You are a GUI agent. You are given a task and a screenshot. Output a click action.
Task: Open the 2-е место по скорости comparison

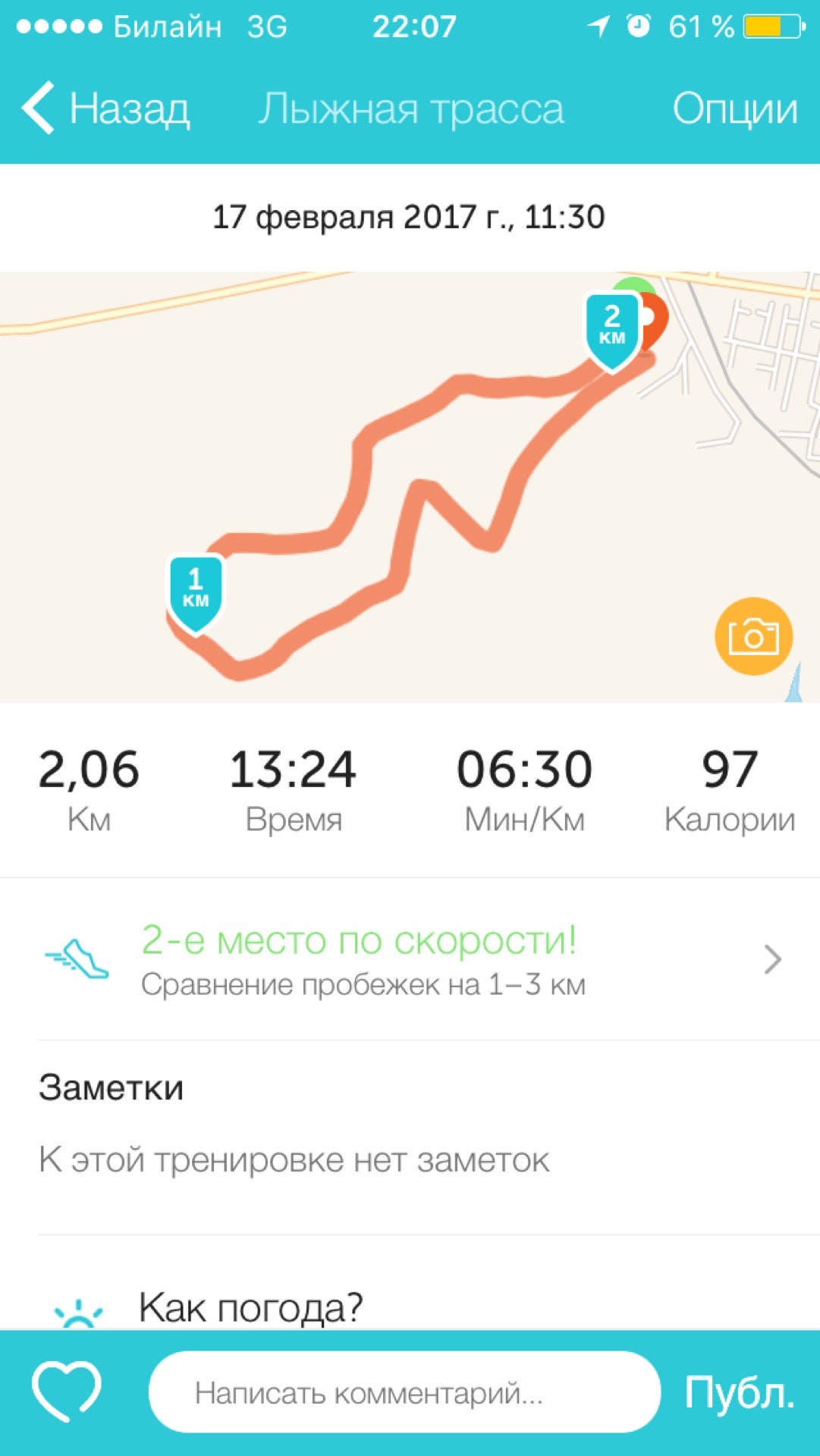(410, 959)
